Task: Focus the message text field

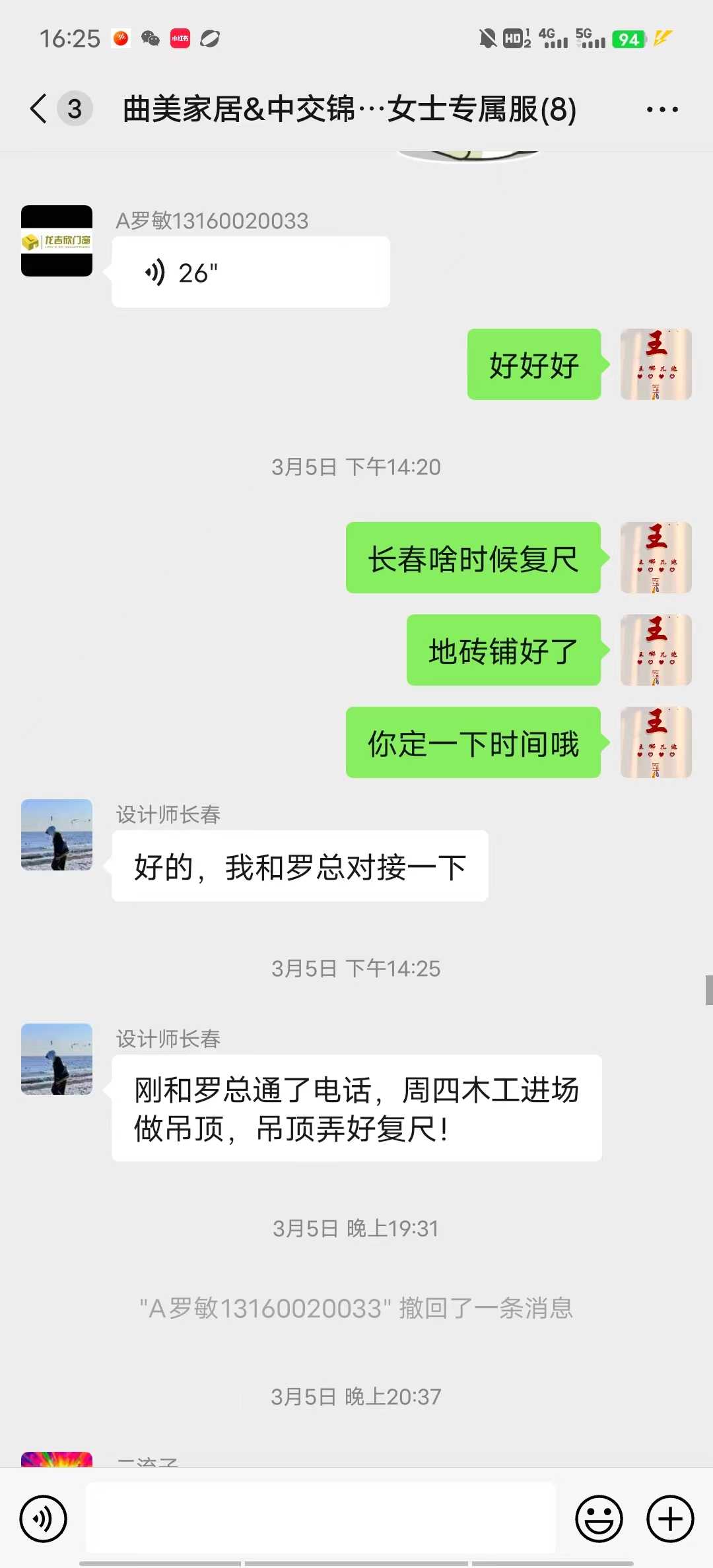Action: pyautogui.click(x=321, y=1519)
